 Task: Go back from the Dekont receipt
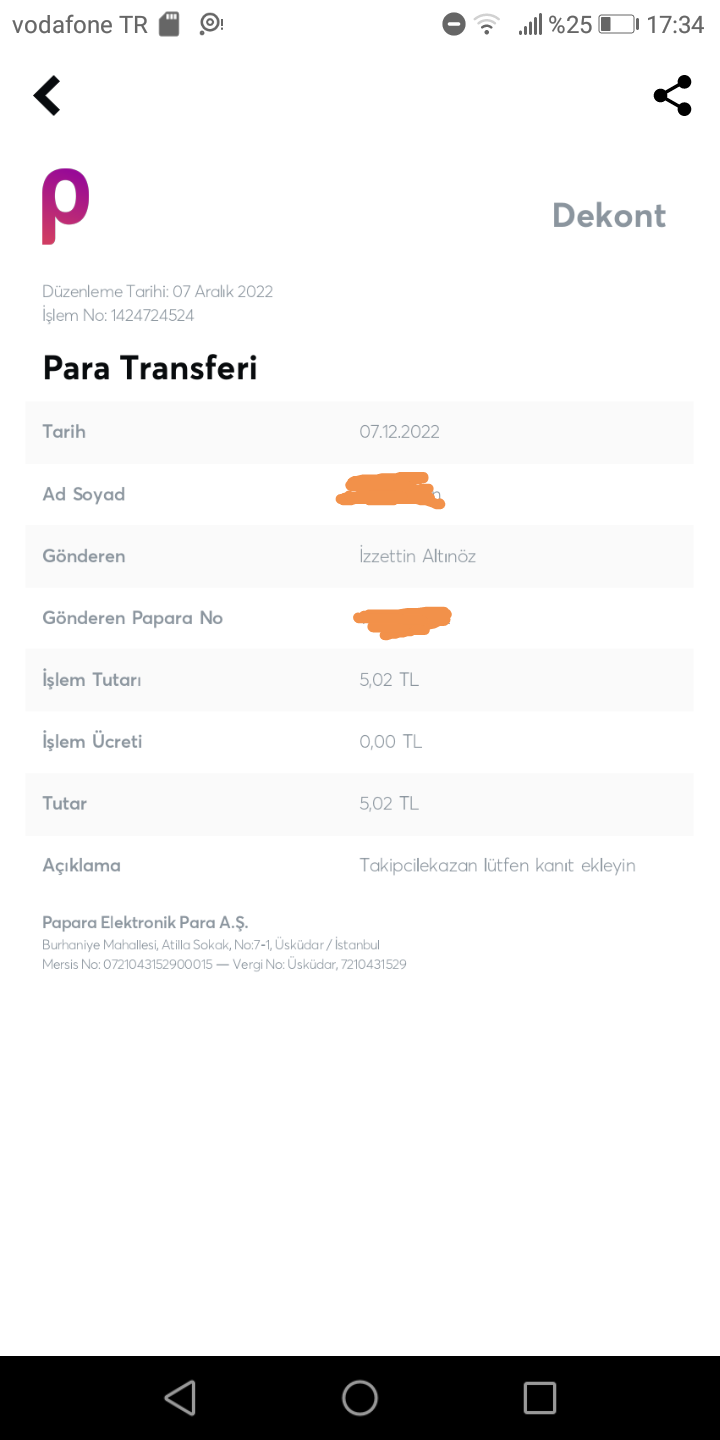tap(47, 96)
